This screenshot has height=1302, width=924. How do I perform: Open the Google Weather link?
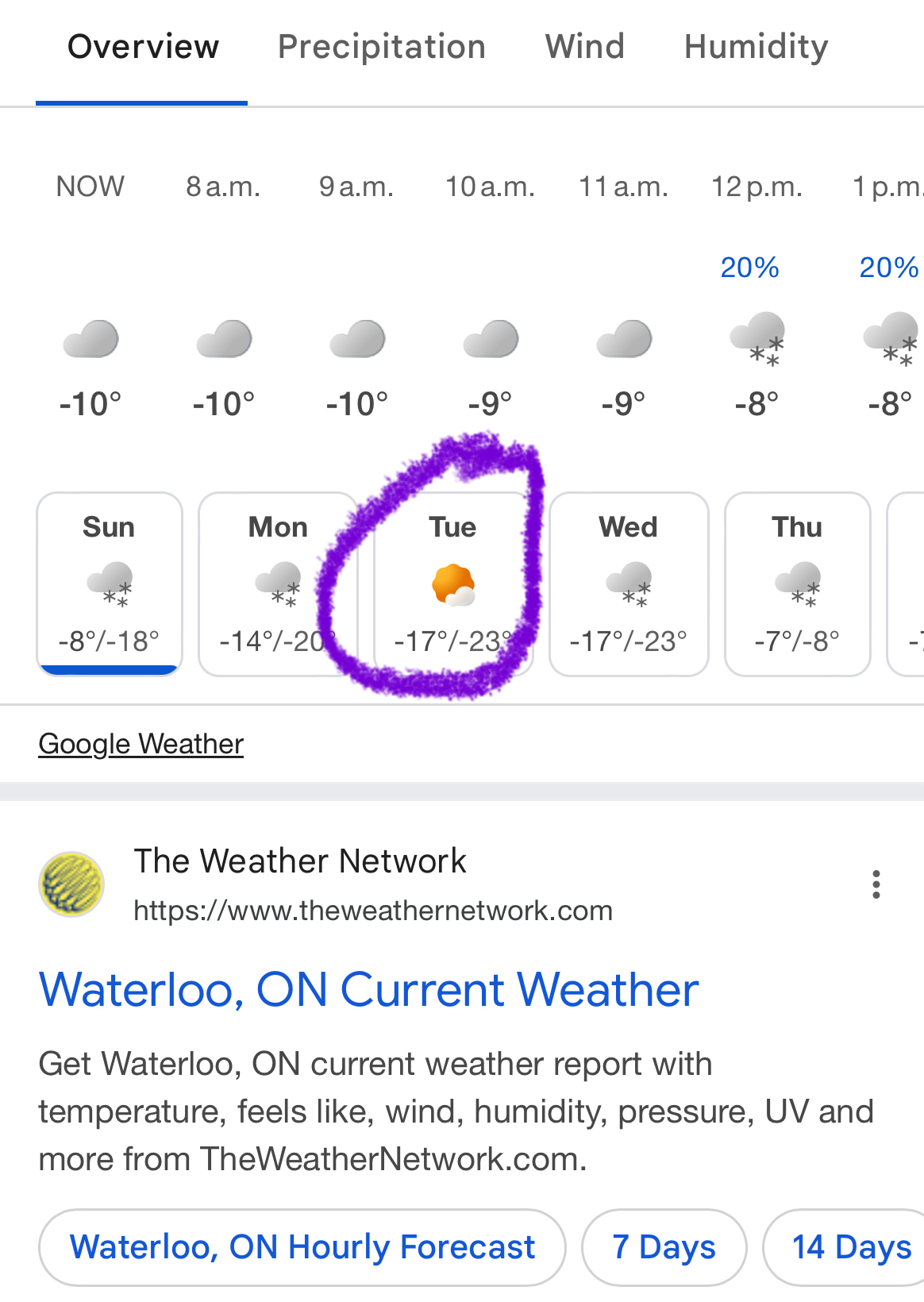pyautogui.click(x=141, y=744)
